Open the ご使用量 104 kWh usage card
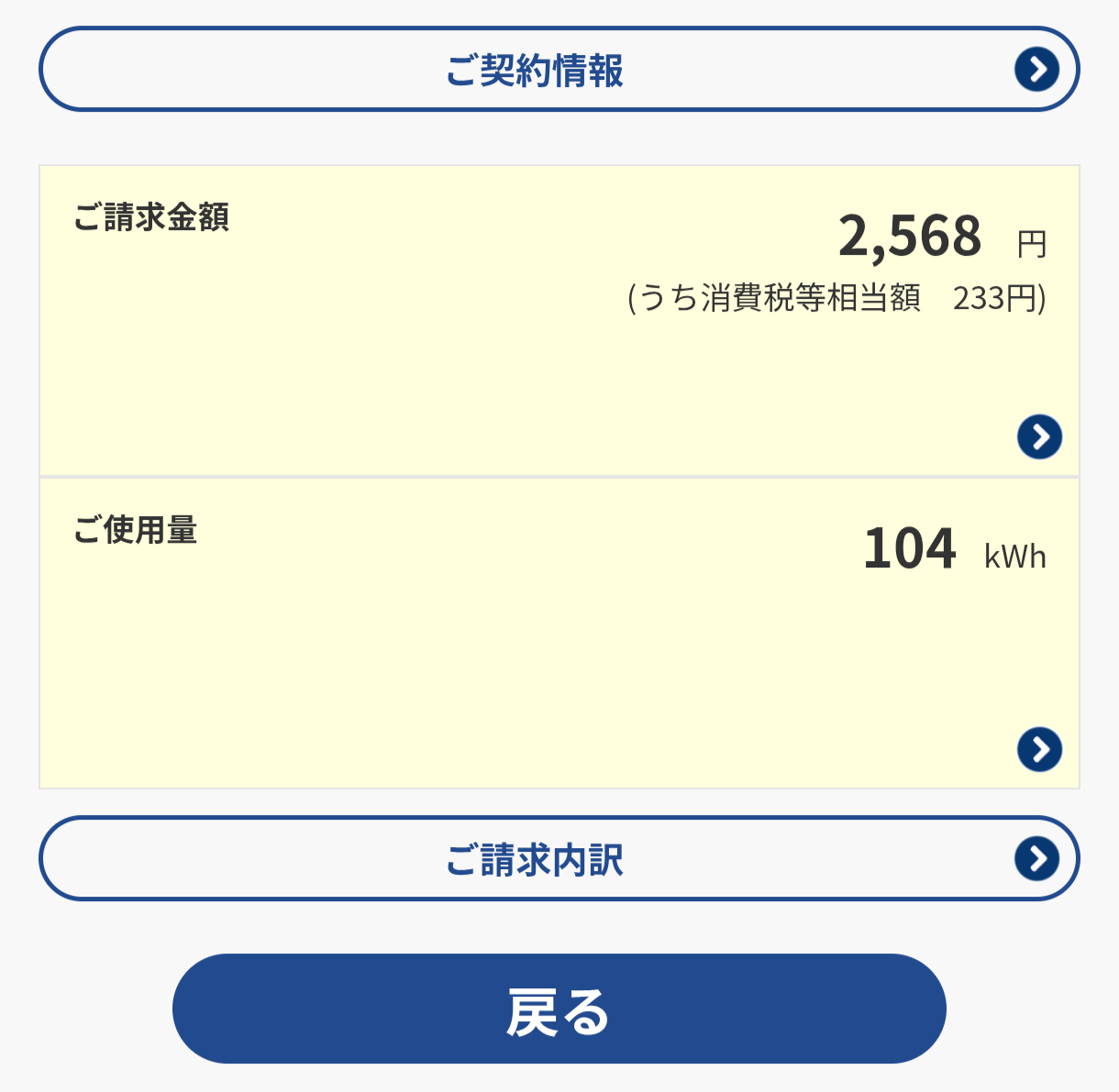Image resolution: width=1119 pixels, height=1092 pixels. click(x=559, y=633)
